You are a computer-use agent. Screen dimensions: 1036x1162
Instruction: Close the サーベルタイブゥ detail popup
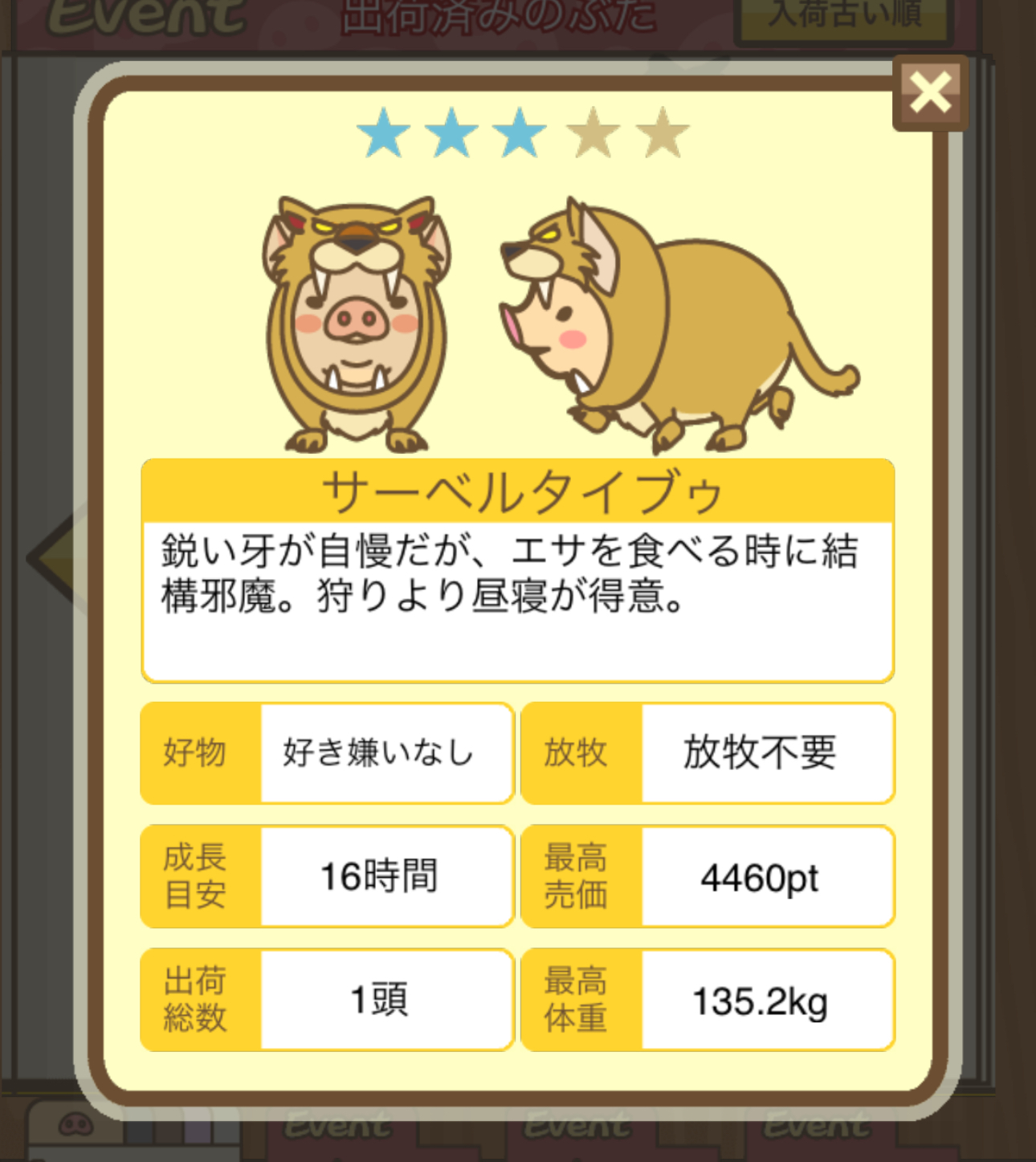coord(930,93)
